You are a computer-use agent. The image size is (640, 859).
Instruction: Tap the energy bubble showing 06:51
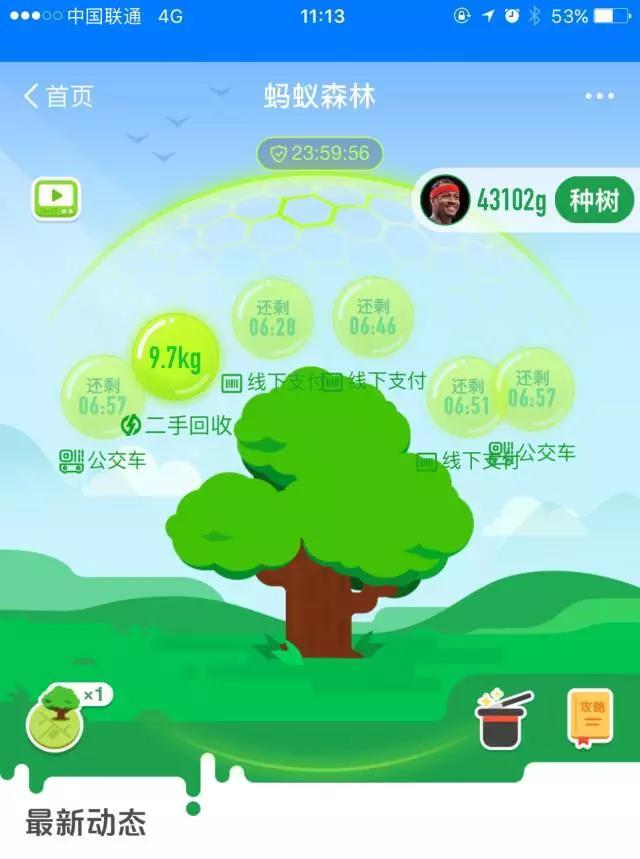tap(466, 396)
